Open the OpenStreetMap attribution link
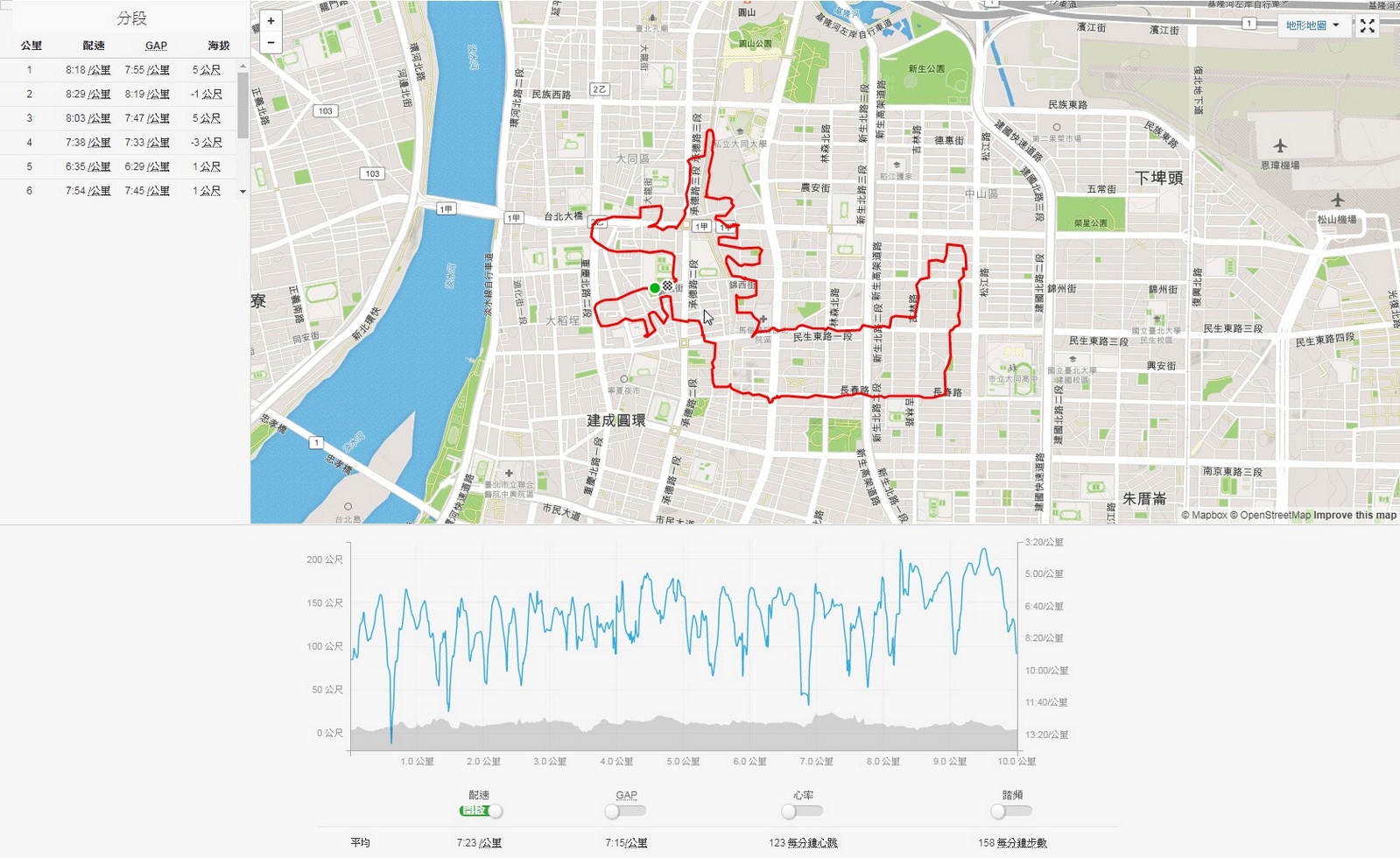Screen dimensions: 1400x858 click(x=1275, y=515)
